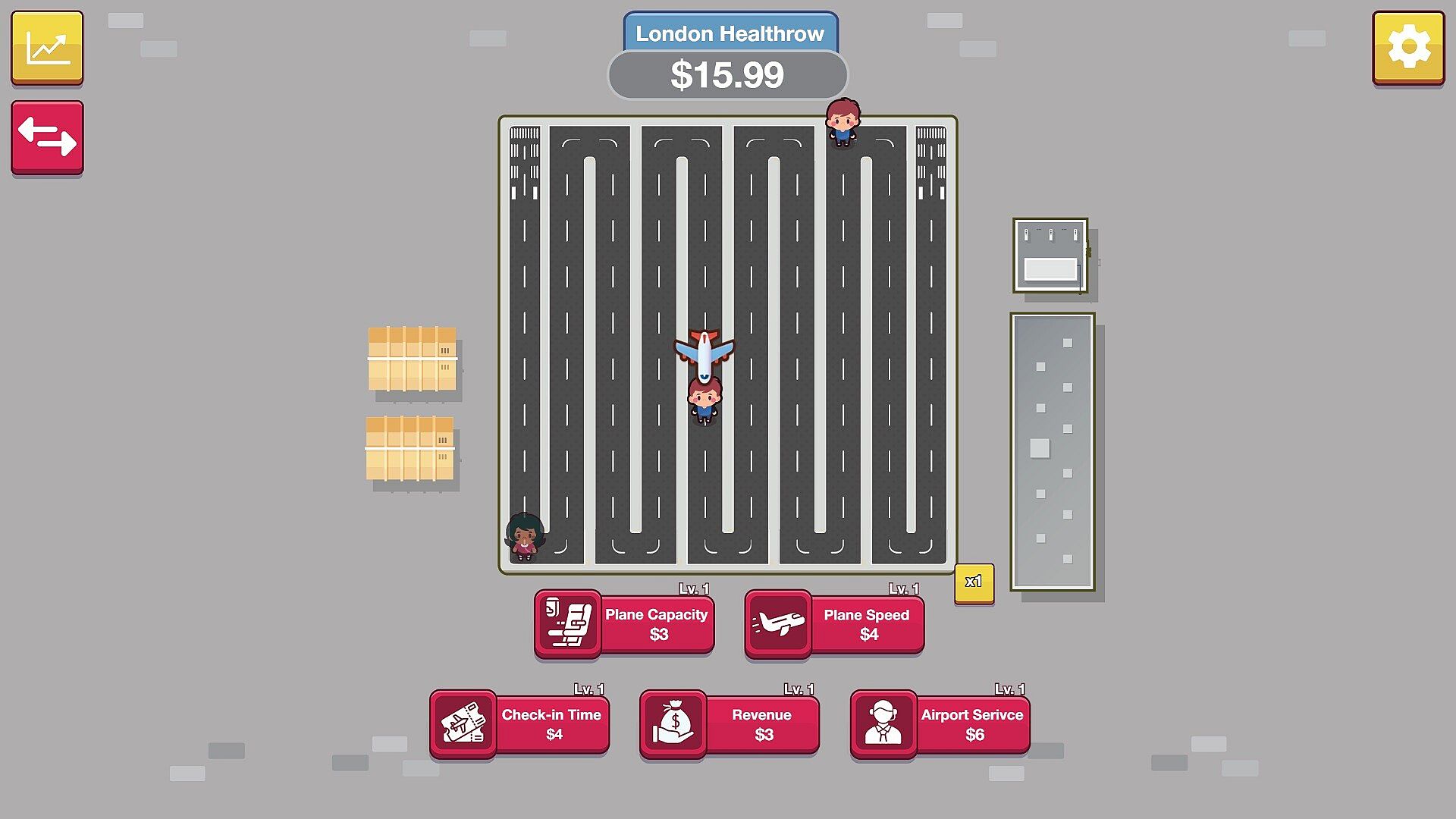Purchase the Revenue upgrade
1456x819 pixels.
(730, 724)
